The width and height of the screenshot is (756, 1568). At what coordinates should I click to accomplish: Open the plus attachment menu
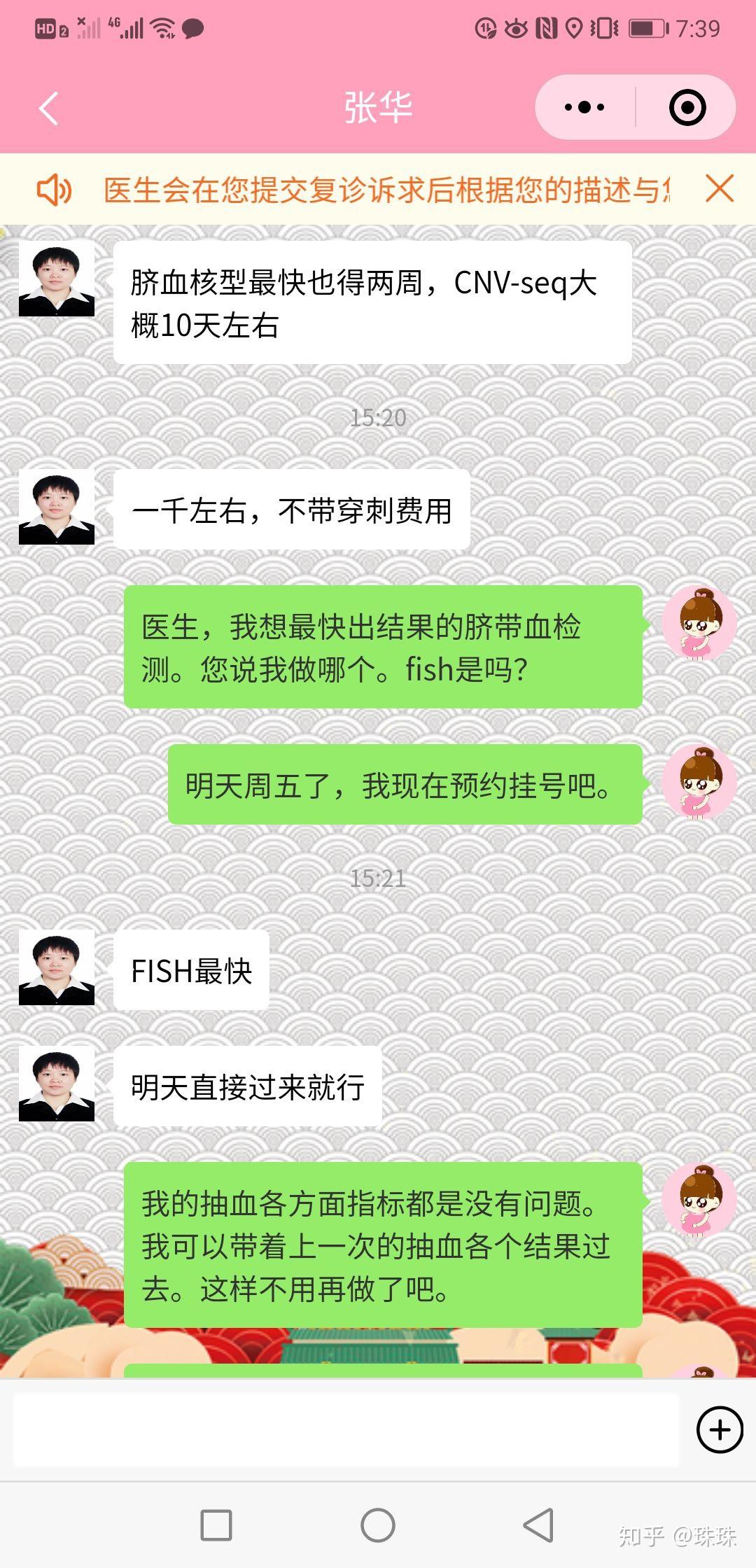720,1430
